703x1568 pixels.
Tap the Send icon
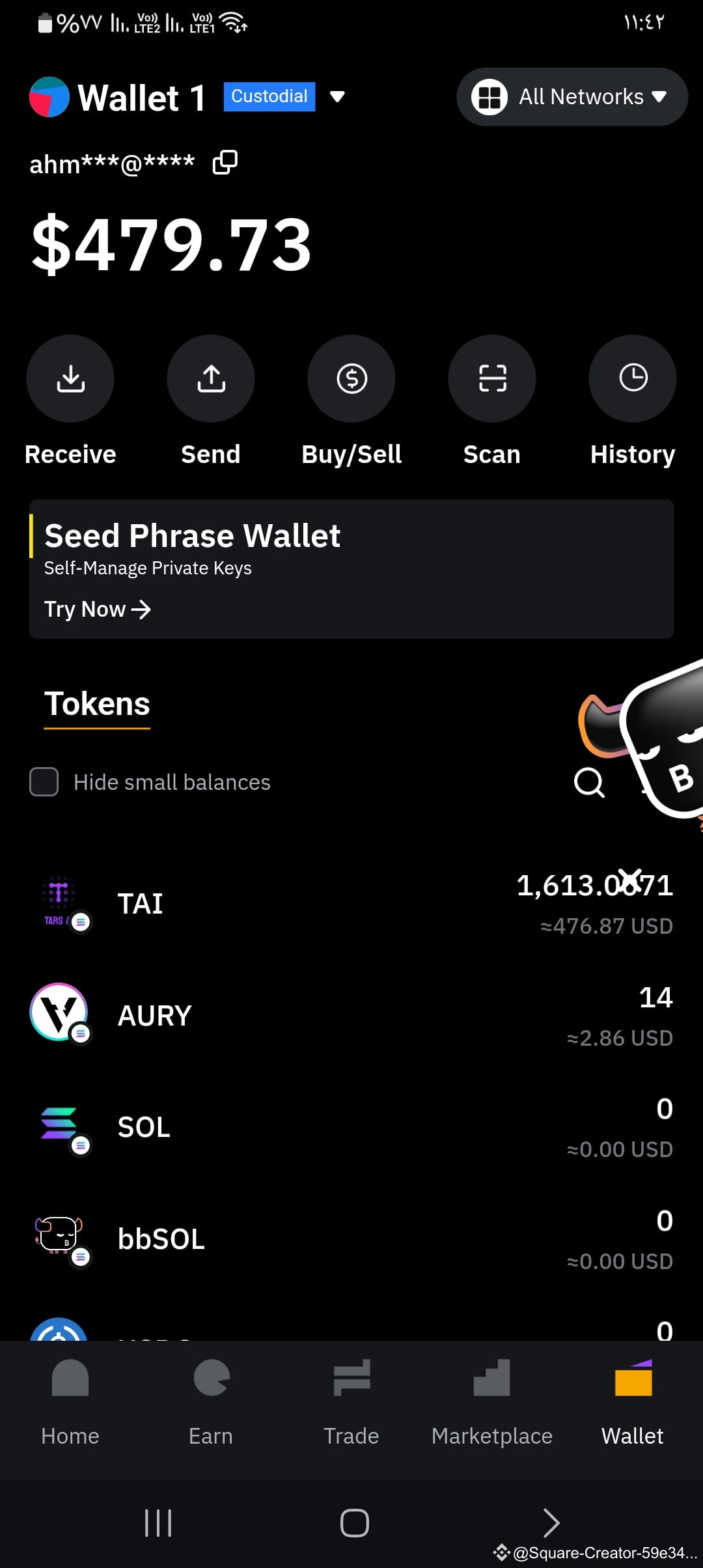(210, 378)
